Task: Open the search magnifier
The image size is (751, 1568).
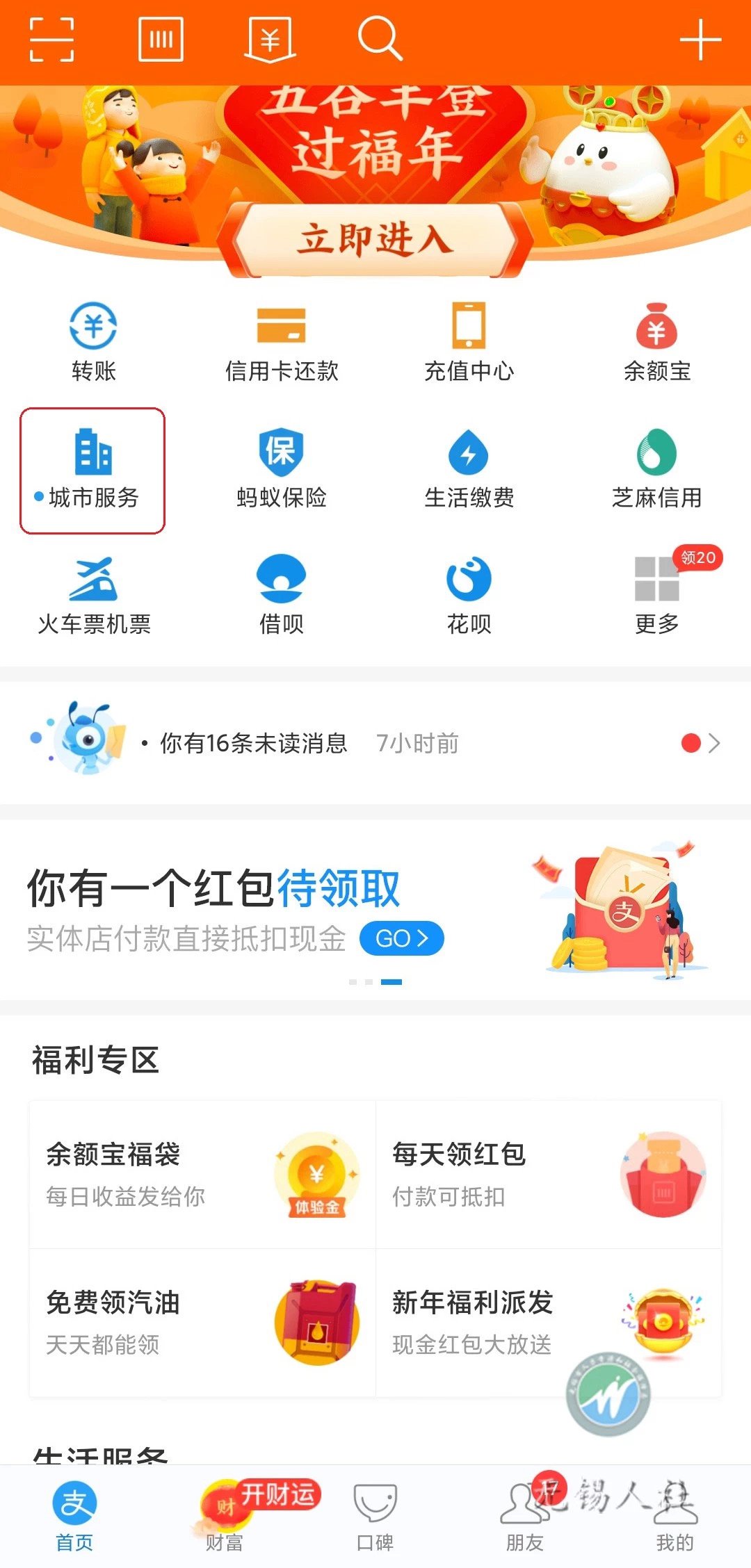Action: point(380,38)
